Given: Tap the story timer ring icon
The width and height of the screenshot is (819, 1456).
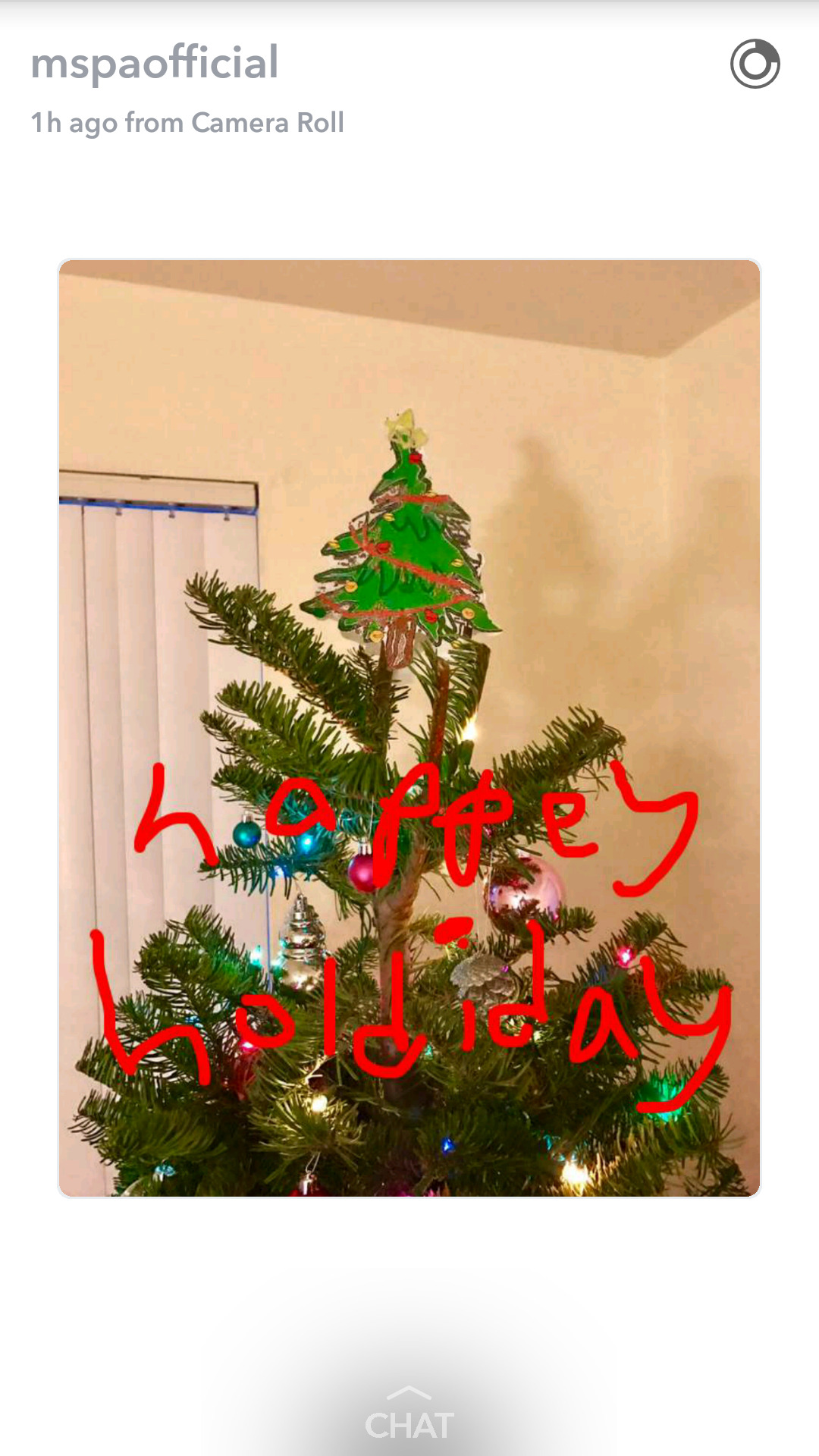Looking at the screenshot, I should pyautogui.click(x=755, y=64).
